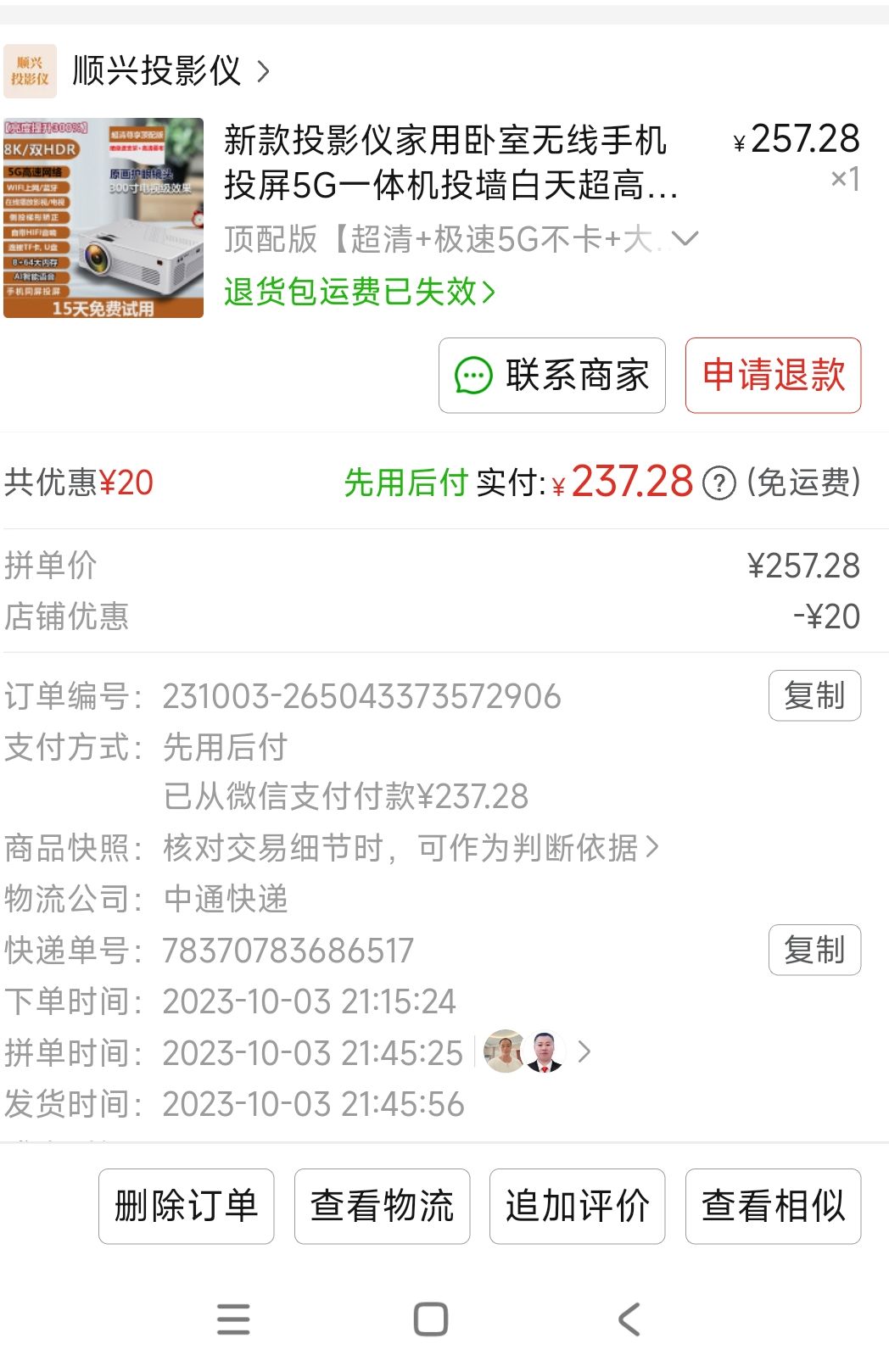View shipping with 查看物流
This screenshot has width=889, height=1372.
382,1206
